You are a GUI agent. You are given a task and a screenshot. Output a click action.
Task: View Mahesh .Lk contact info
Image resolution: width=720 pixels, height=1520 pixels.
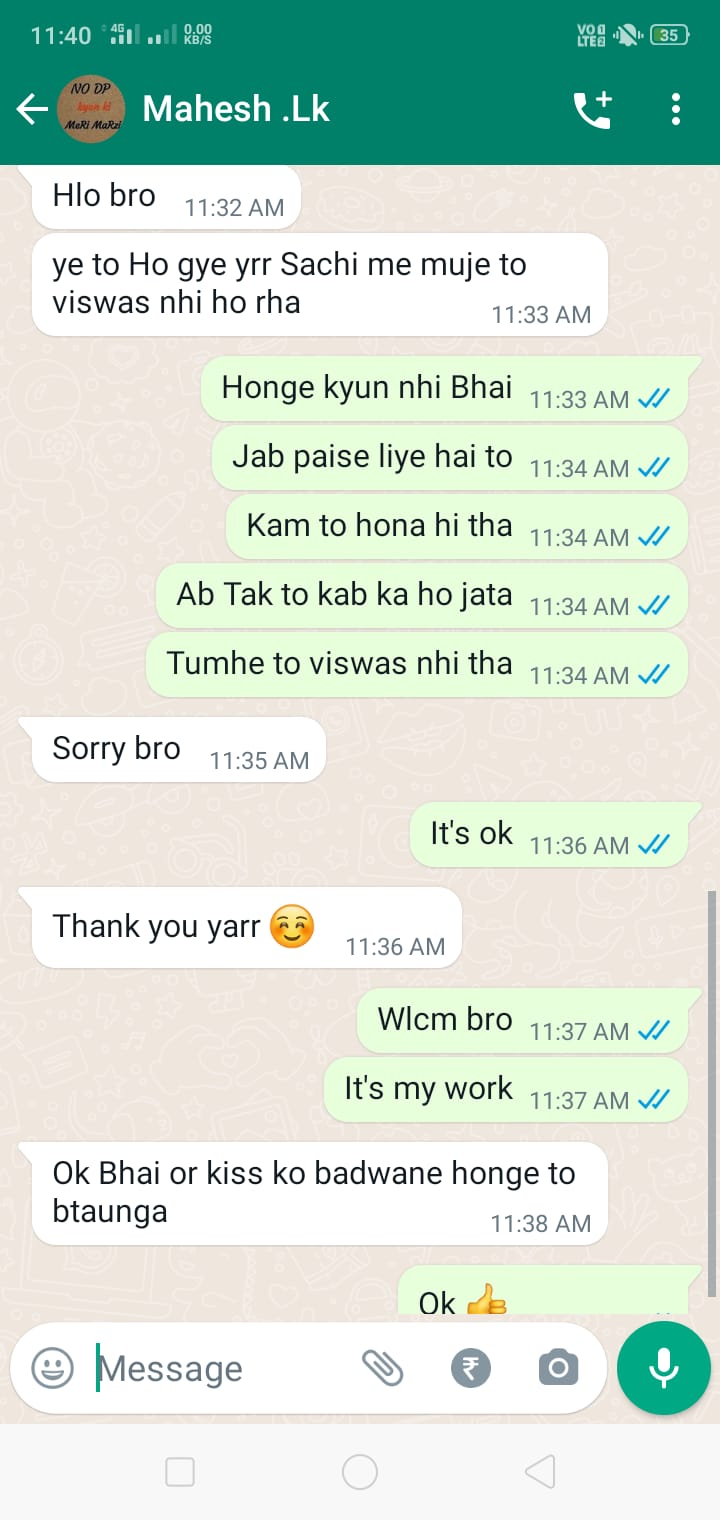(236, 109)
